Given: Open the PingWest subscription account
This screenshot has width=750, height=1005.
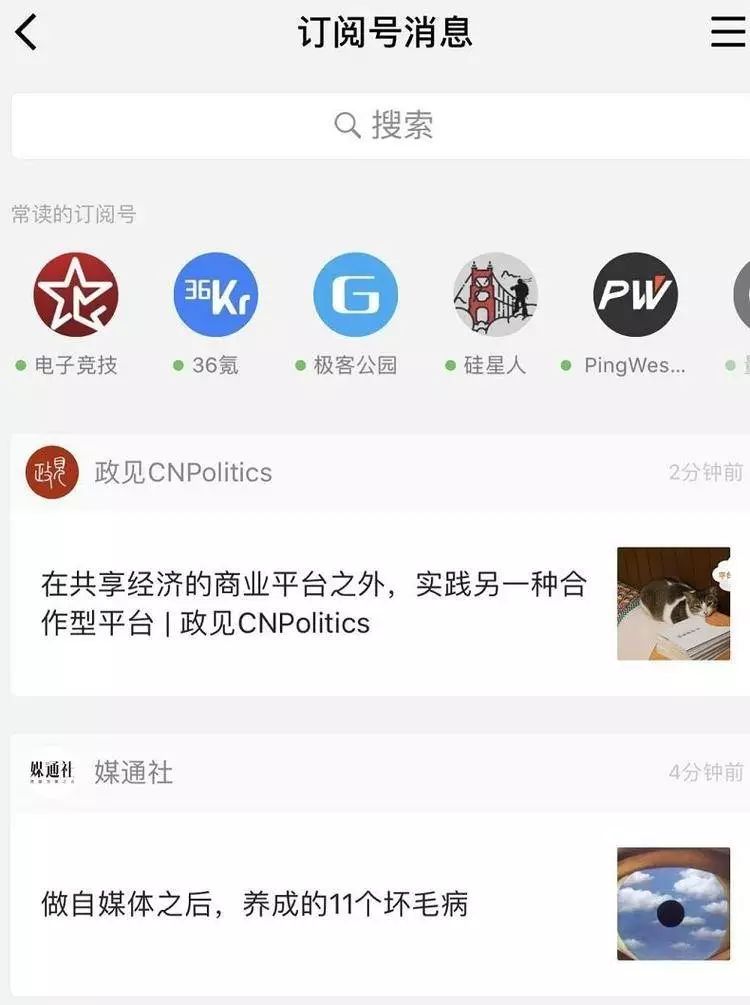Looking at the screenshot, I should point(635,295).
